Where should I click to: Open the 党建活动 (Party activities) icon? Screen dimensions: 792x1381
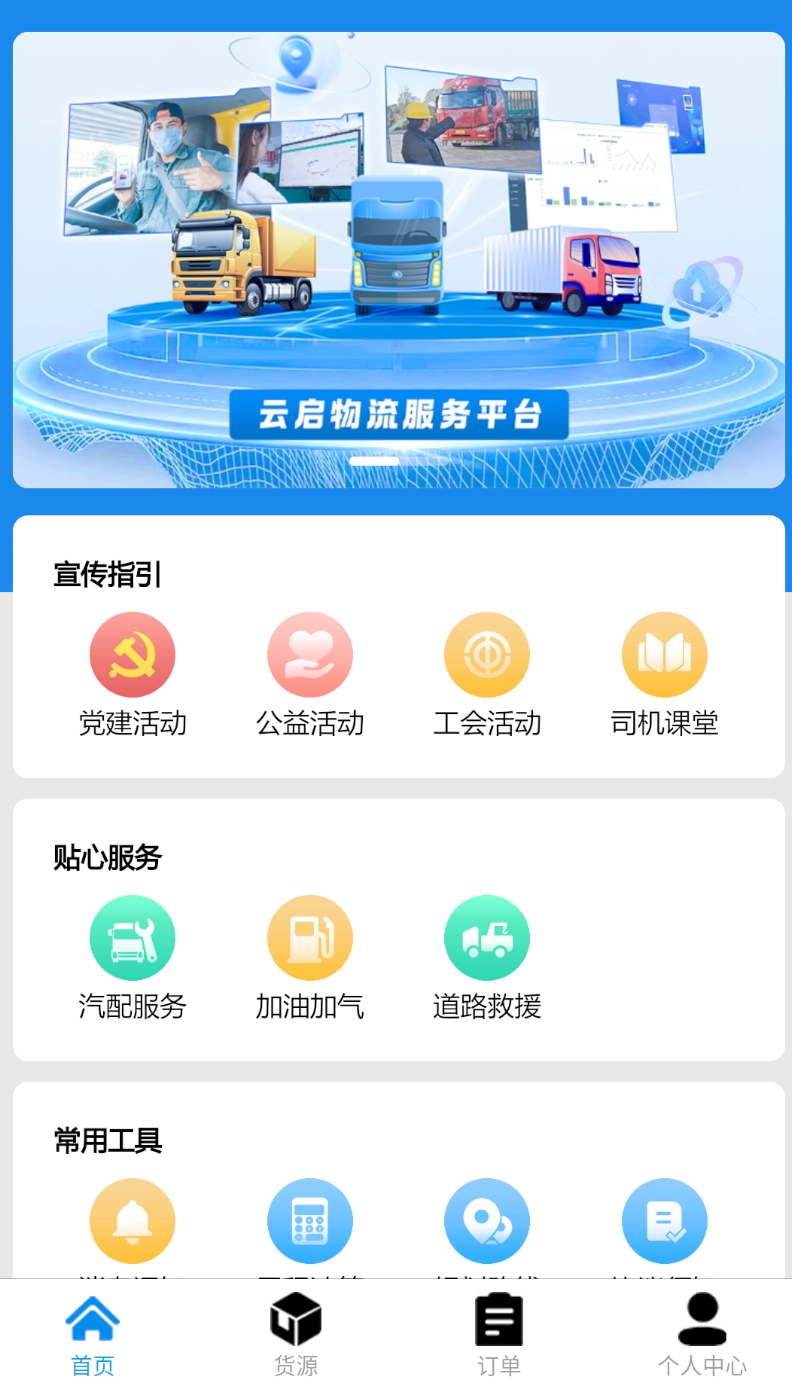[x=133, y=653]
